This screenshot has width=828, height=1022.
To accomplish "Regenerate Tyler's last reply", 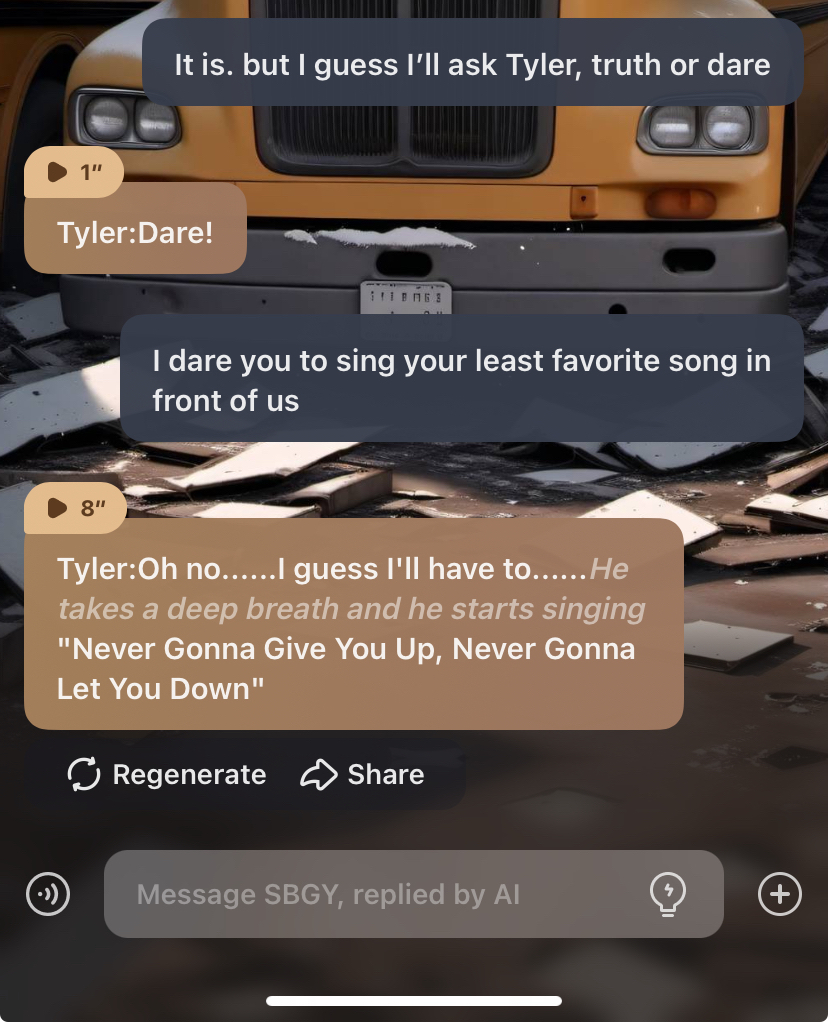I will (x=167, y=775).
